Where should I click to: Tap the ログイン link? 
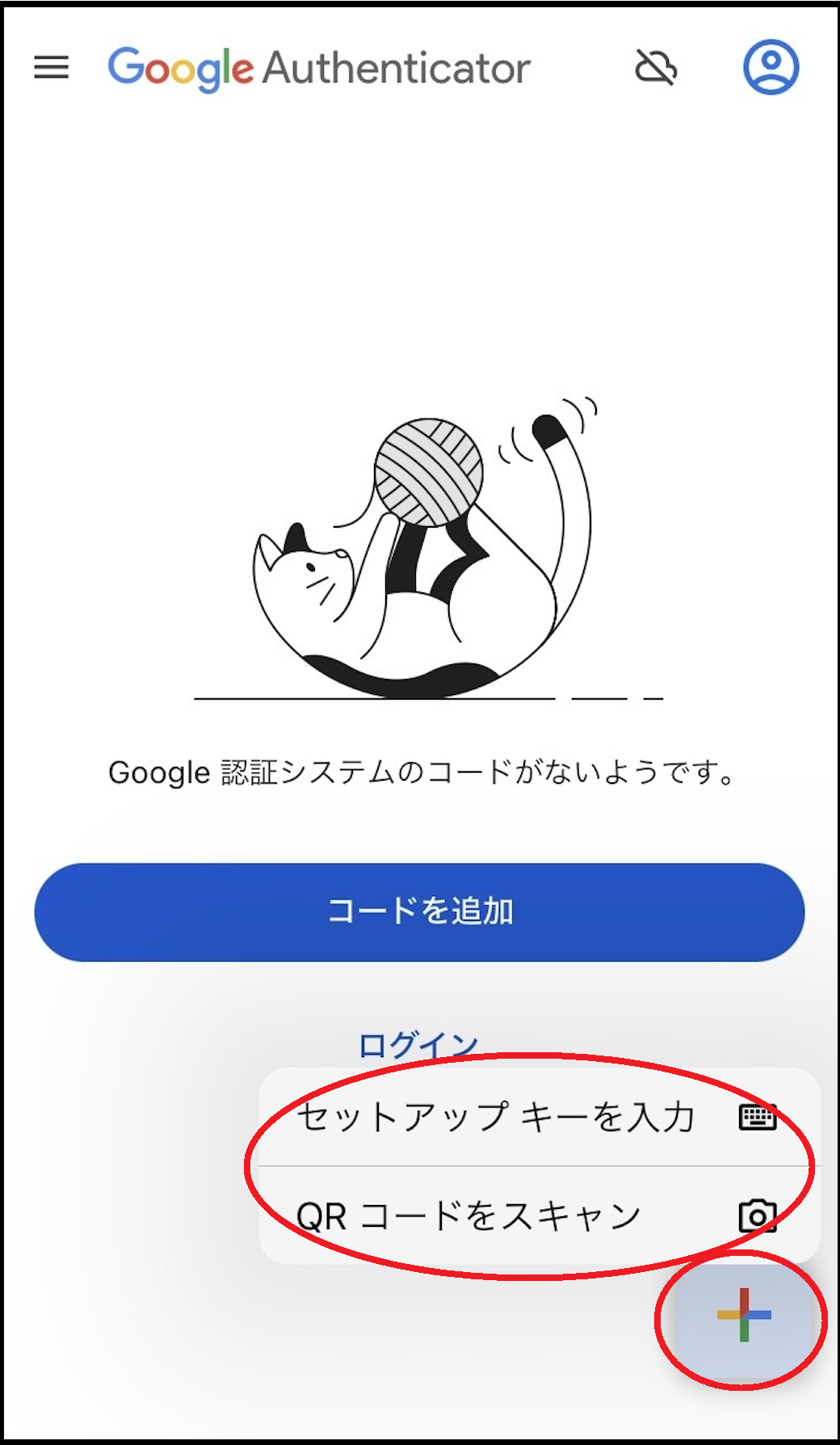(x=419, y=1043)
